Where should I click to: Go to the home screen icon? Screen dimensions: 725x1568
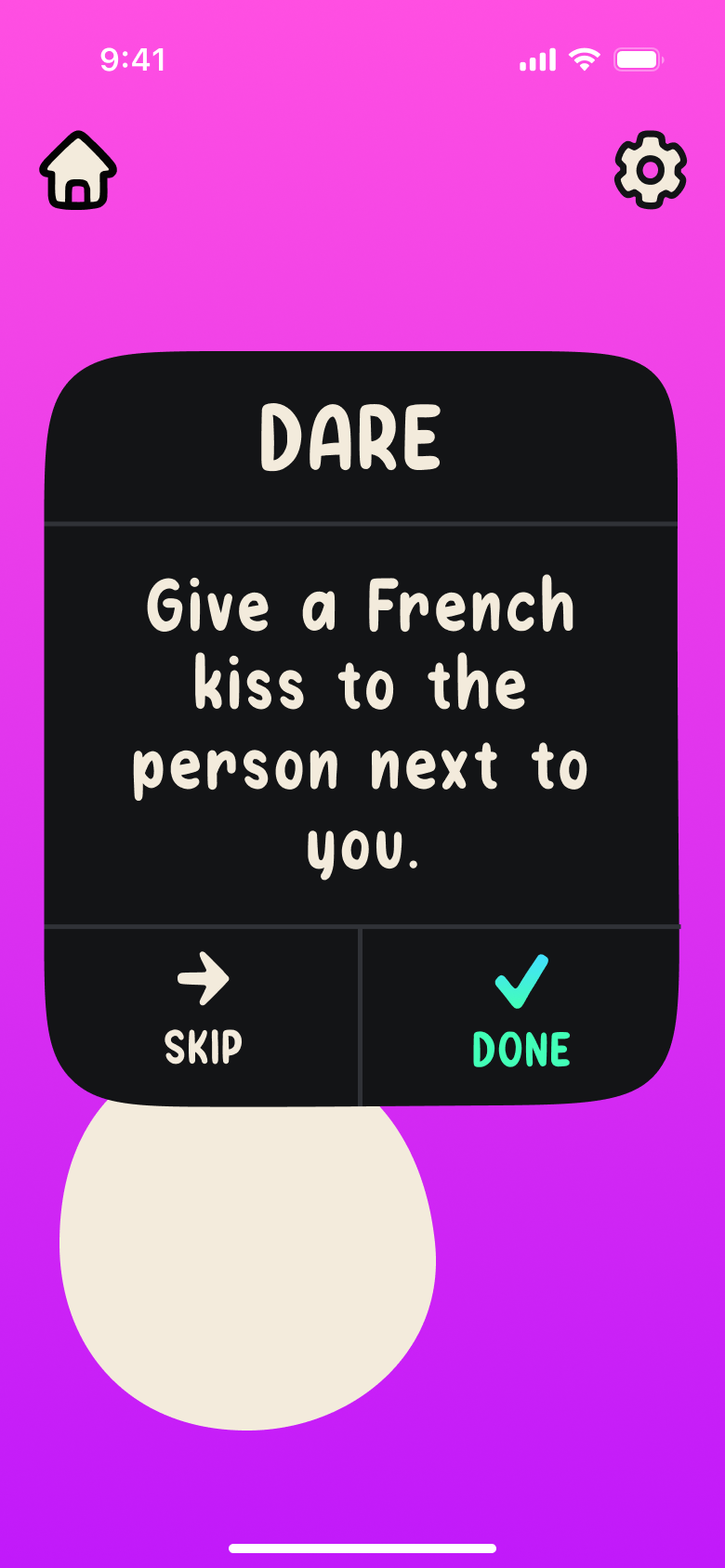tap(78, 170)
